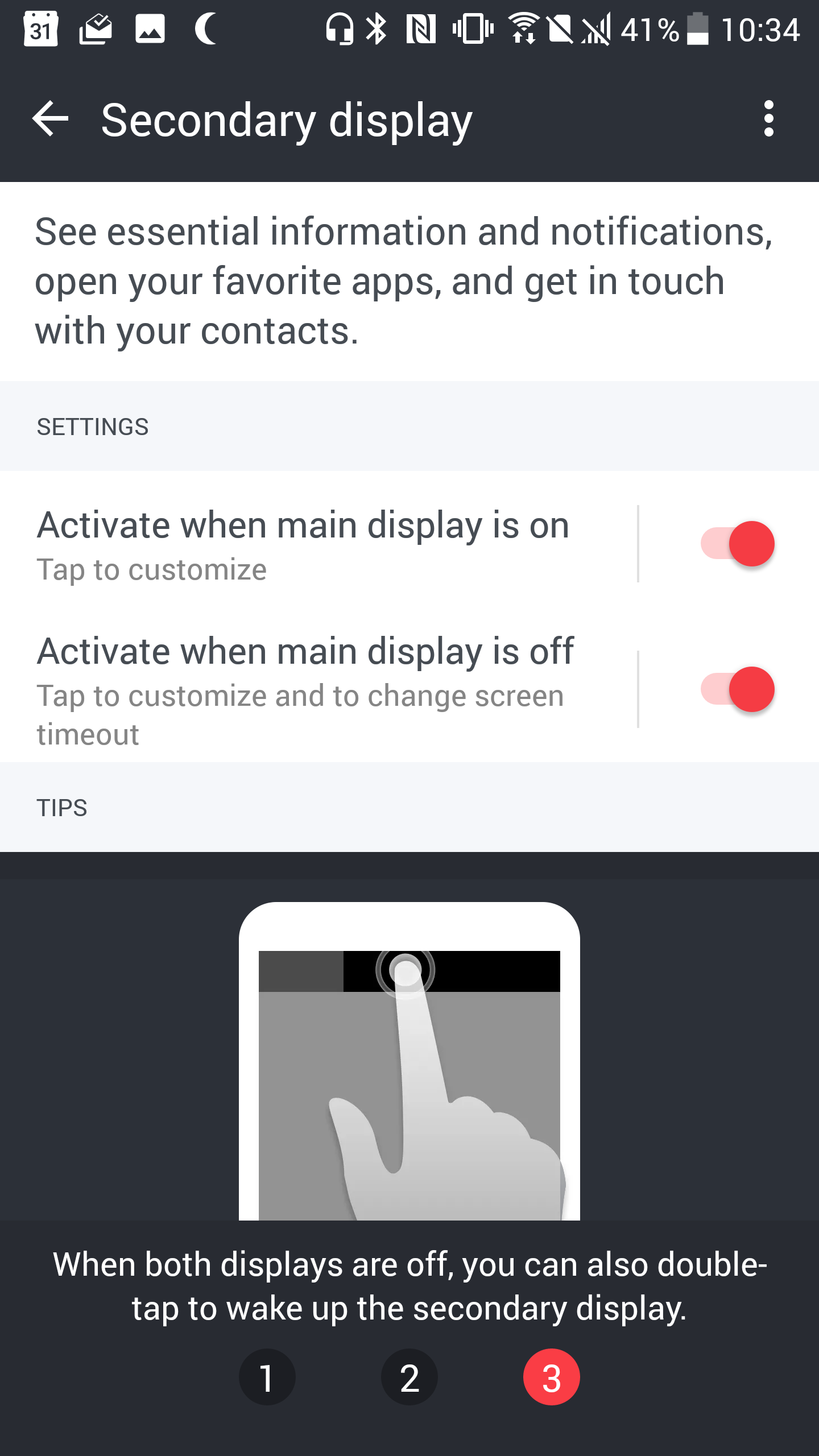Viewport: 819px width, 1456px height.
Task: Show tip number 1
Action: (x=267, y=1377)
